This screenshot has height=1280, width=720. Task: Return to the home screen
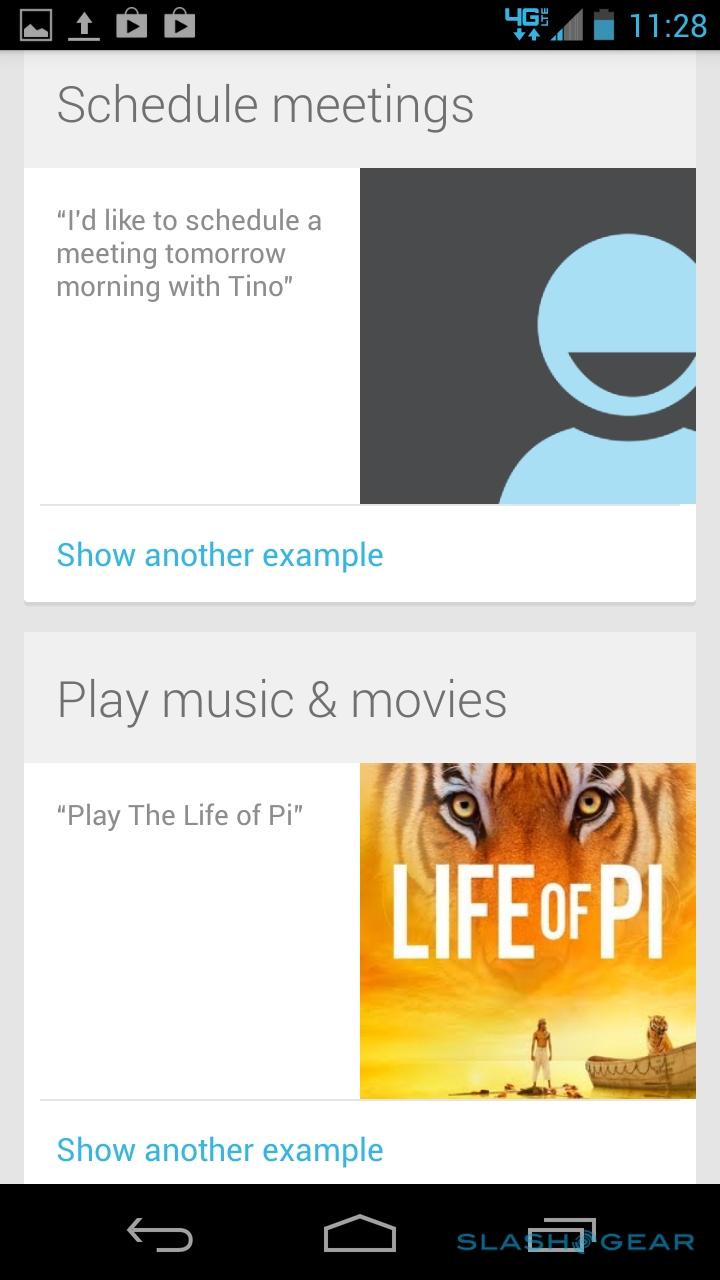360,1234
